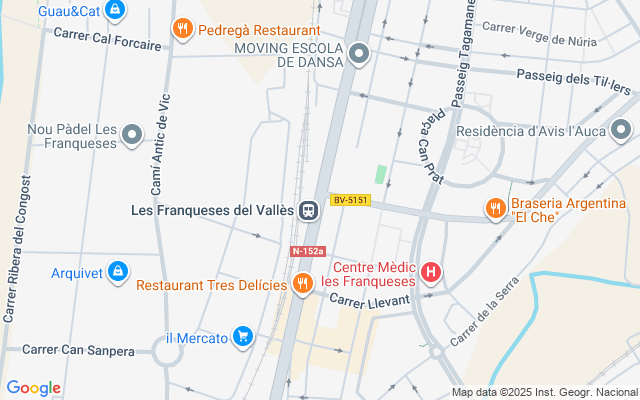Select the Restaurant Tres Delícies pin

pos(303,285)
